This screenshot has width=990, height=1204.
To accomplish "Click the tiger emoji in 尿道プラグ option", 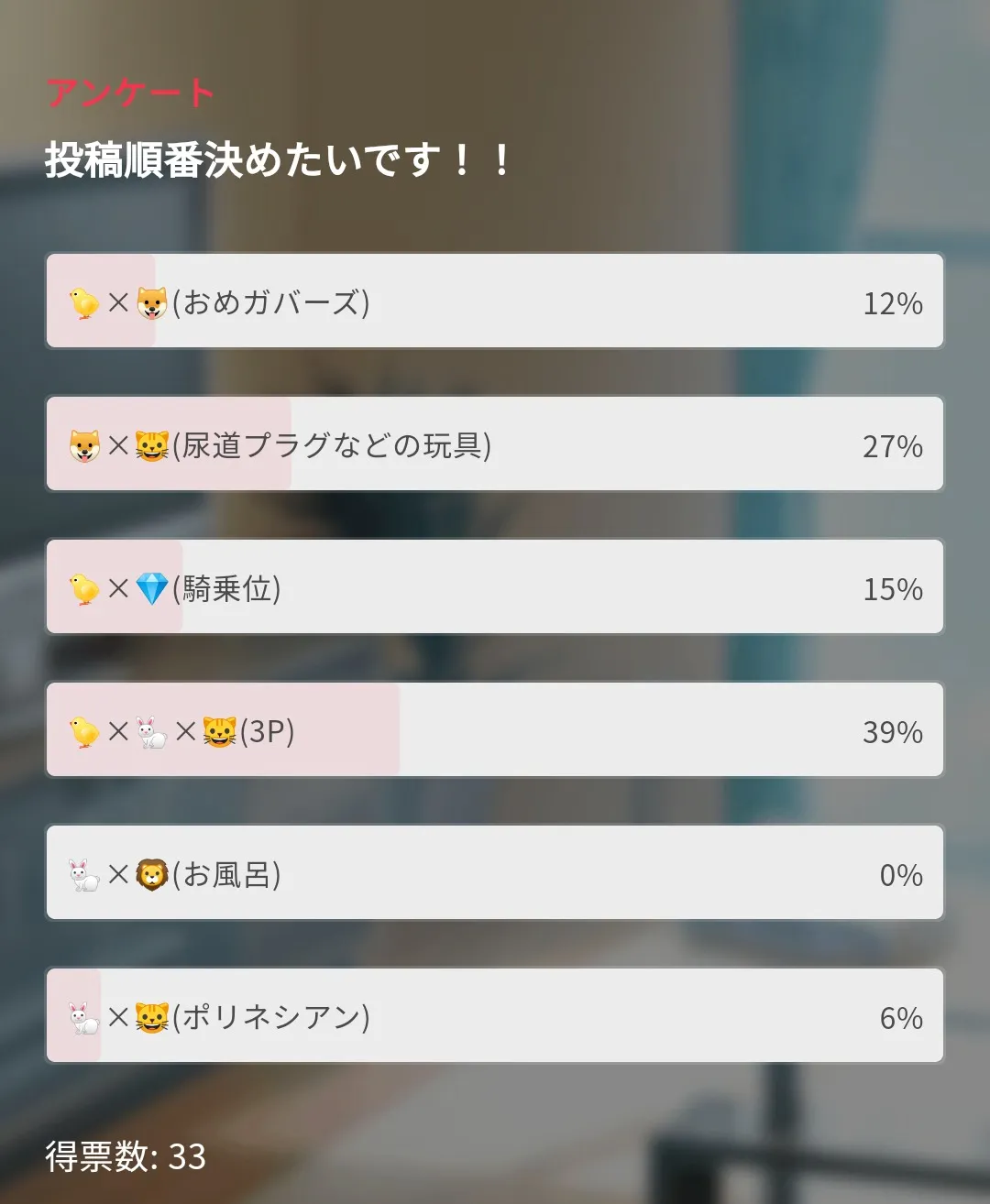I will coord(149,443).
